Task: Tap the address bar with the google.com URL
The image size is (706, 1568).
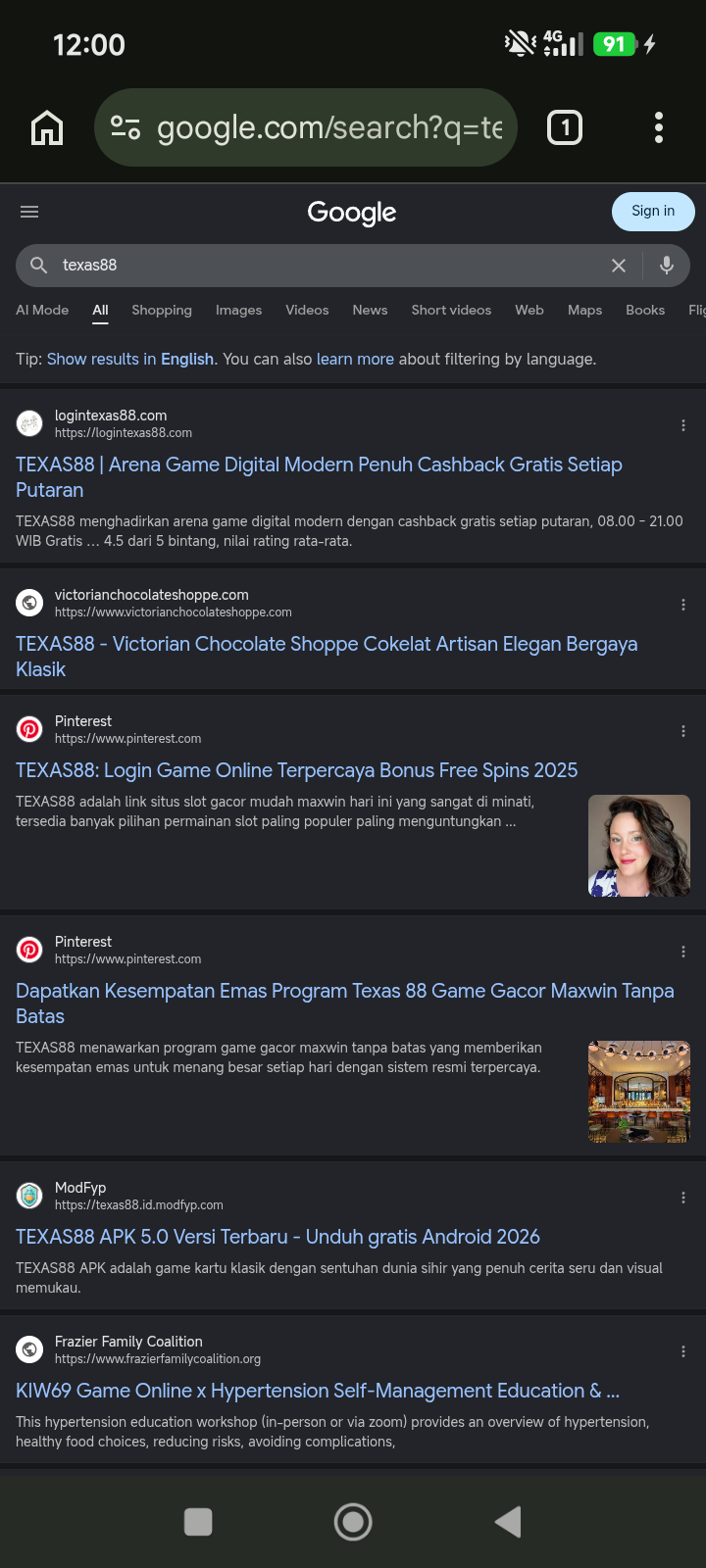Action: coord(306,127)
